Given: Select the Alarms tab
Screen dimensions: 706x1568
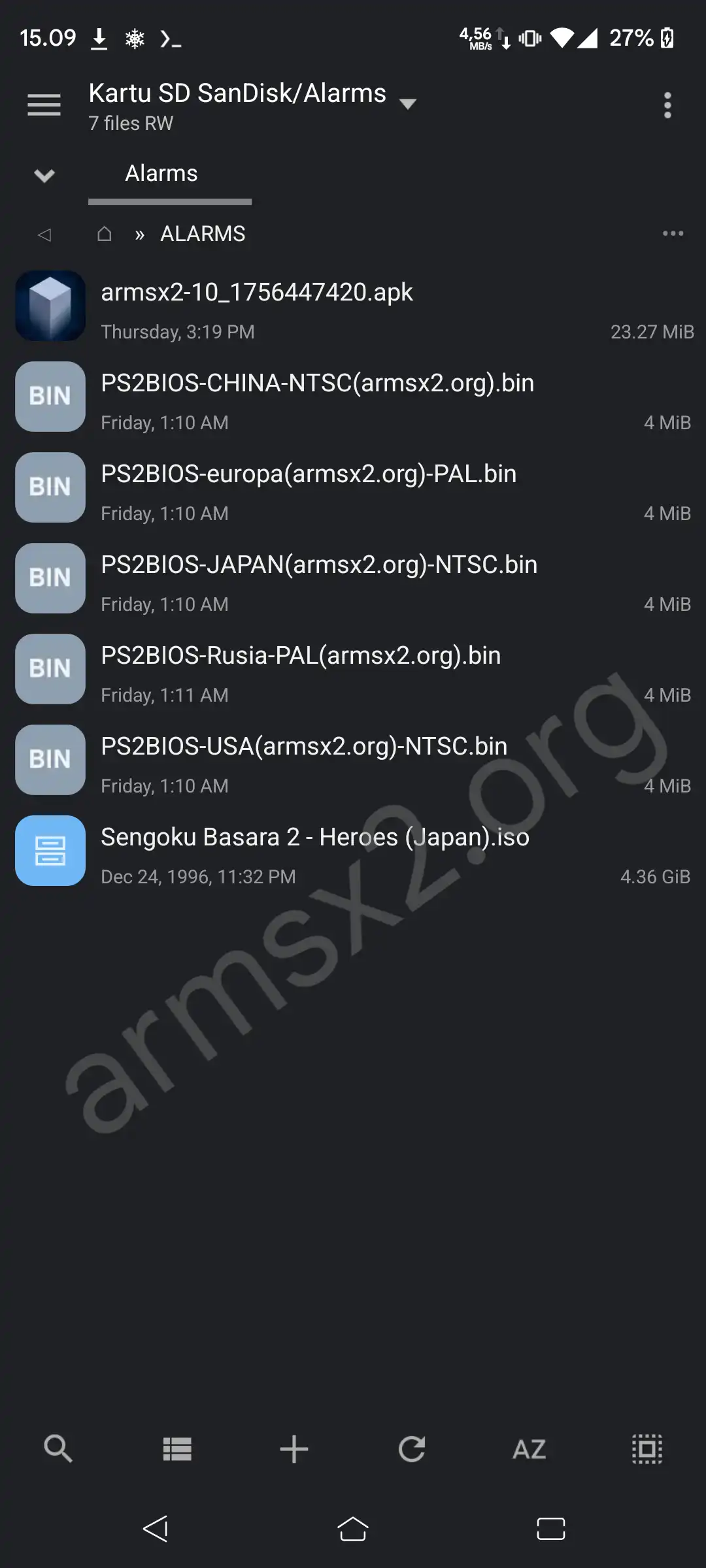Looking at the screenshot, I should click(x=161, y=173).
